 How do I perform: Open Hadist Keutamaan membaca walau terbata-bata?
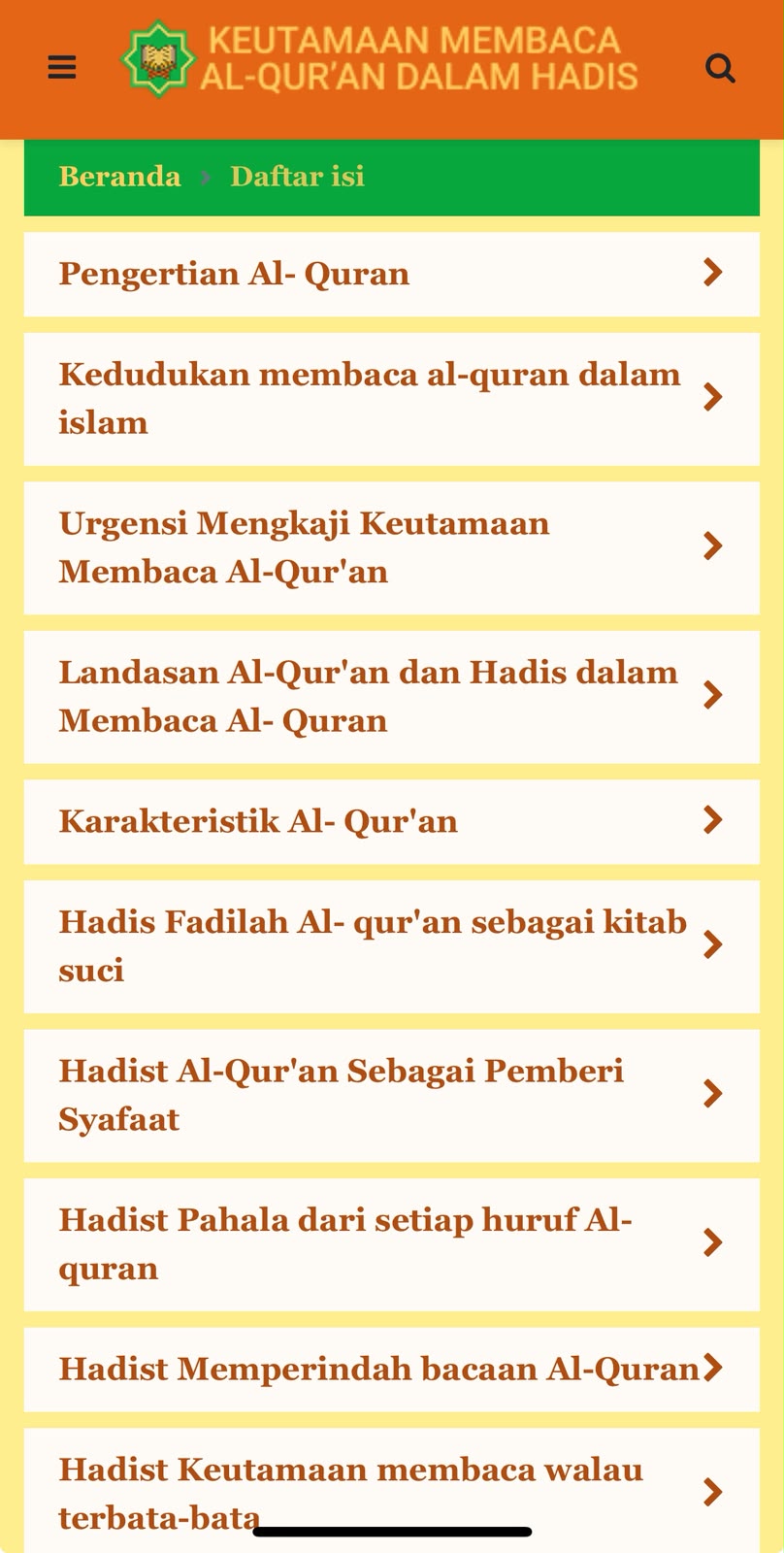coord(392,1491)
